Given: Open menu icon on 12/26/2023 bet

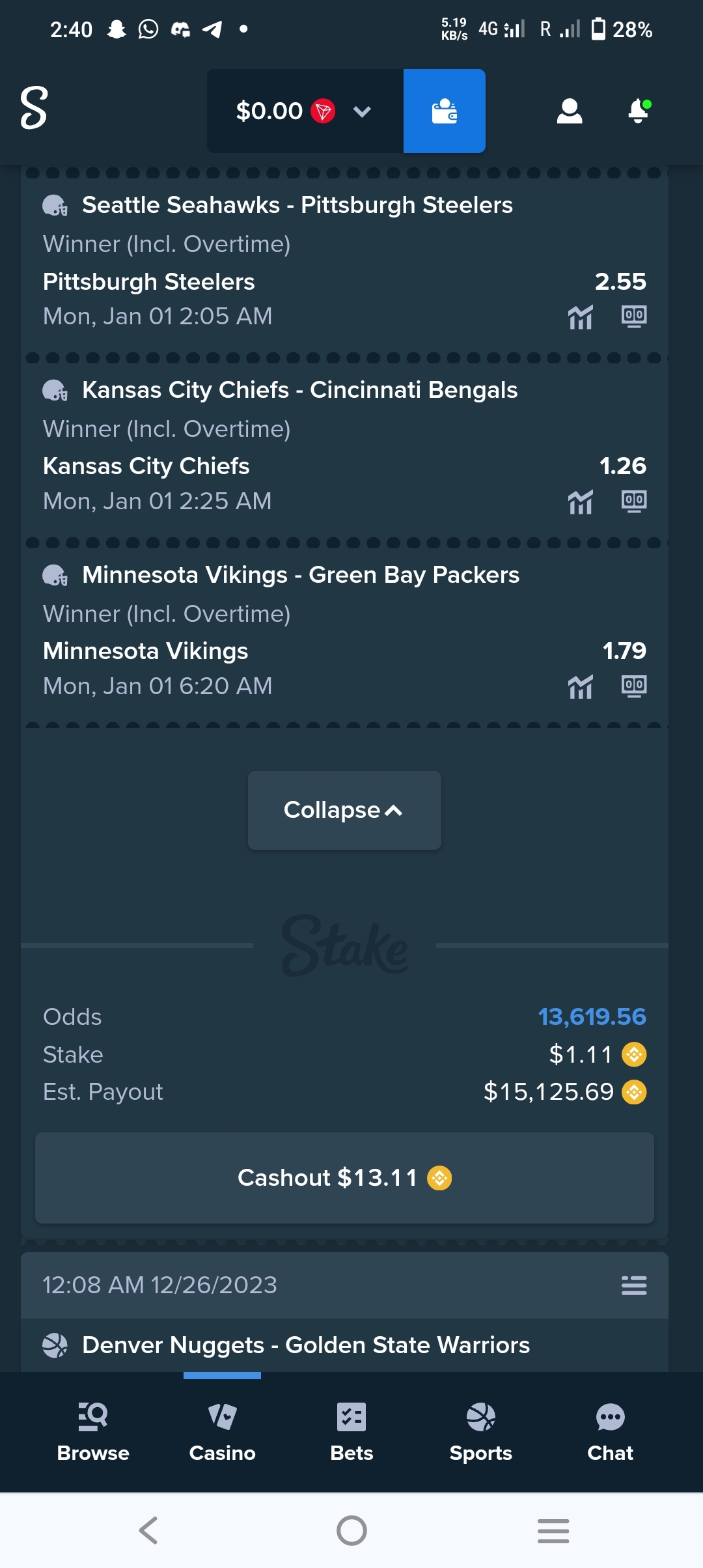Looking at the screenshot, I should coord(634,1285).
